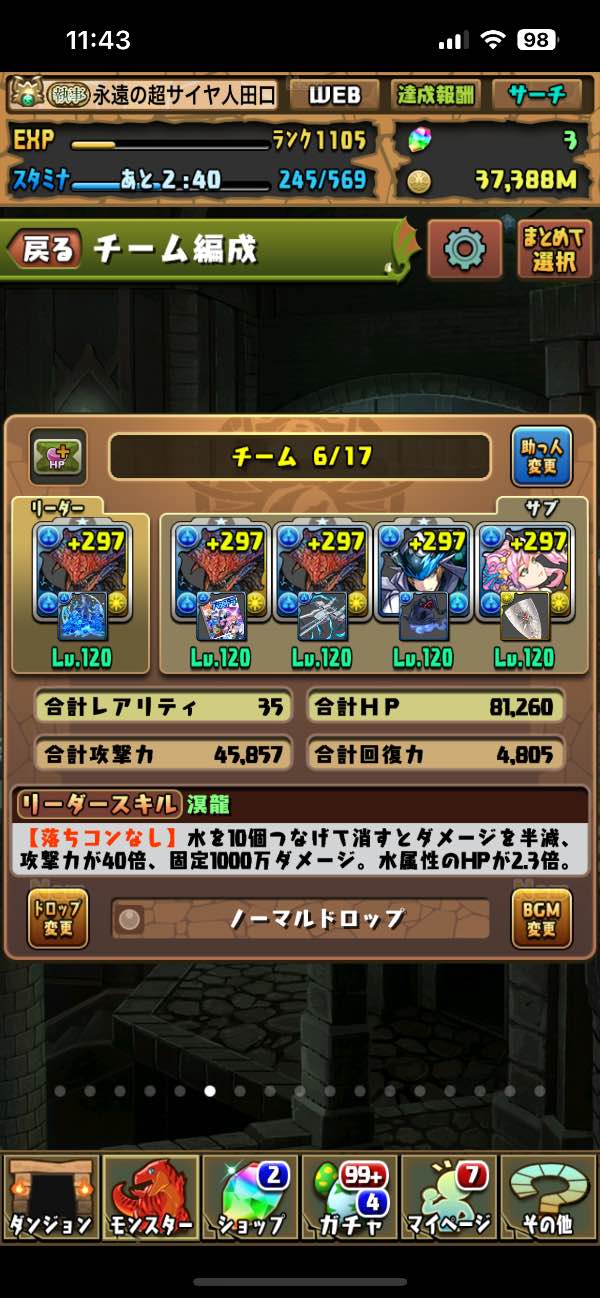Image resolution: width=600 pixels, height=1298 pixels.
Task: Open the ガチャ tab
Action: (349, 1196)
